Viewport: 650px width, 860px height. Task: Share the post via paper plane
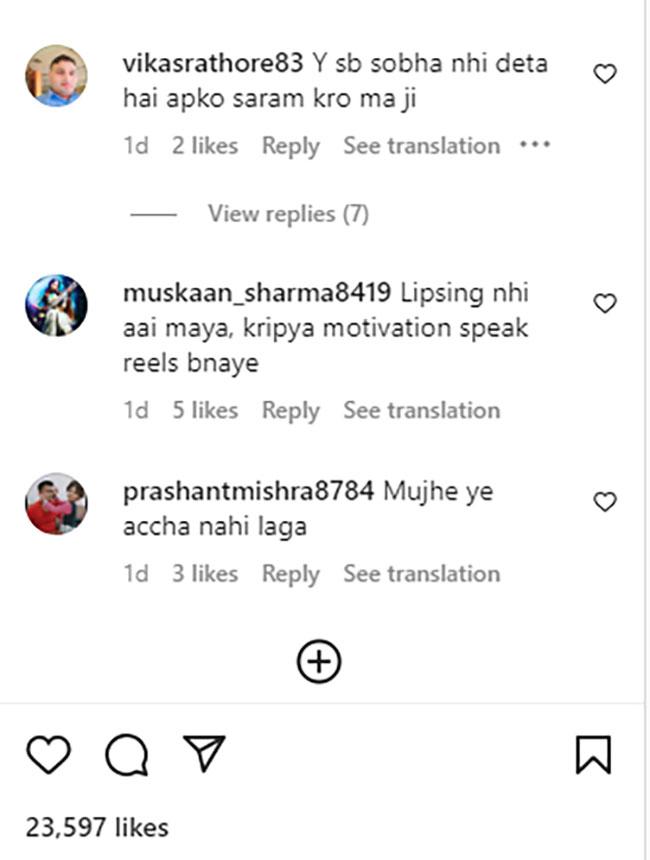tap(204, 753)
